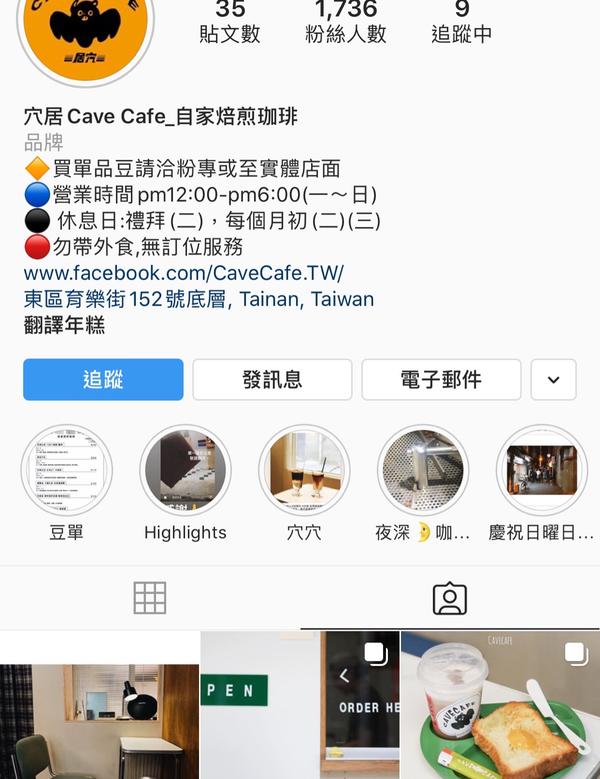Open the 夜深 story highlight
Viewport: 600px width, 779px height.
423,470
